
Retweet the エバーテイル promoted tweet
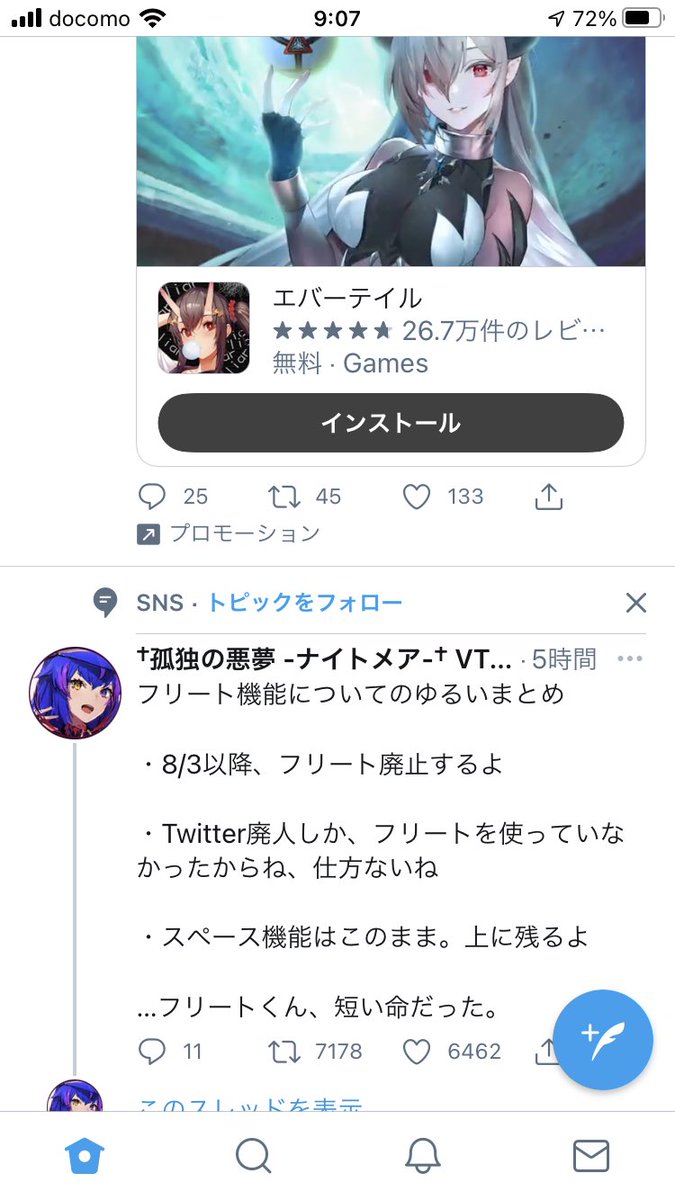coord(286,496)
